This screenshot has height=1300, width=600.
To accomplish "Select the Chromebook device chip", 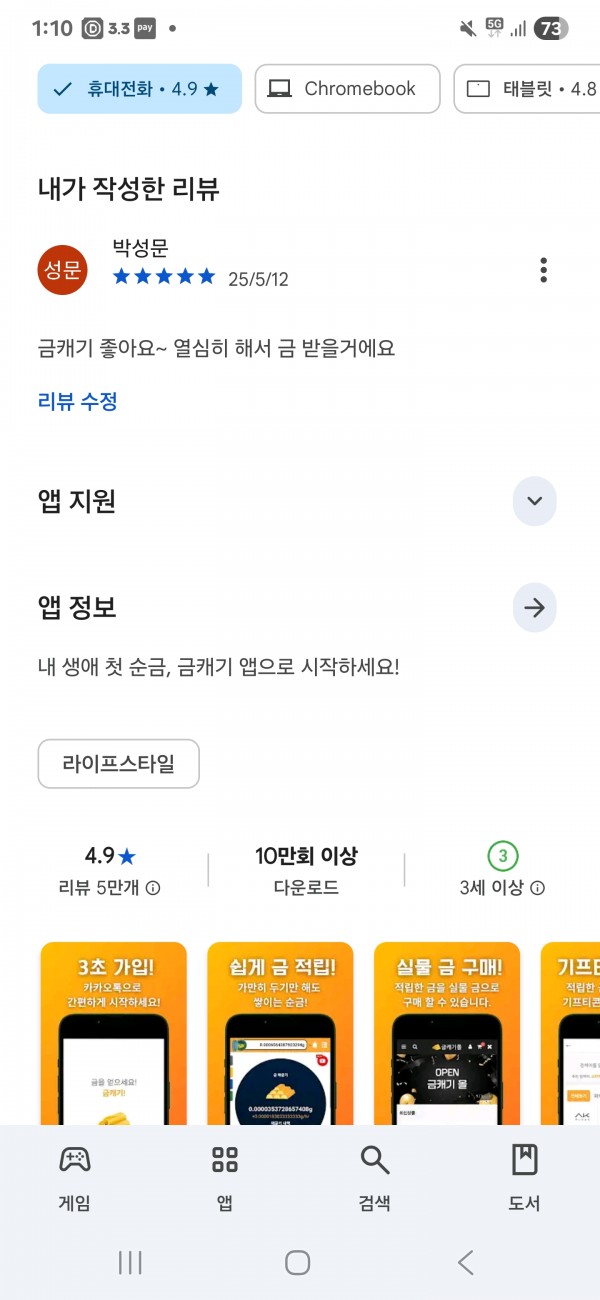I will (347, 89).
